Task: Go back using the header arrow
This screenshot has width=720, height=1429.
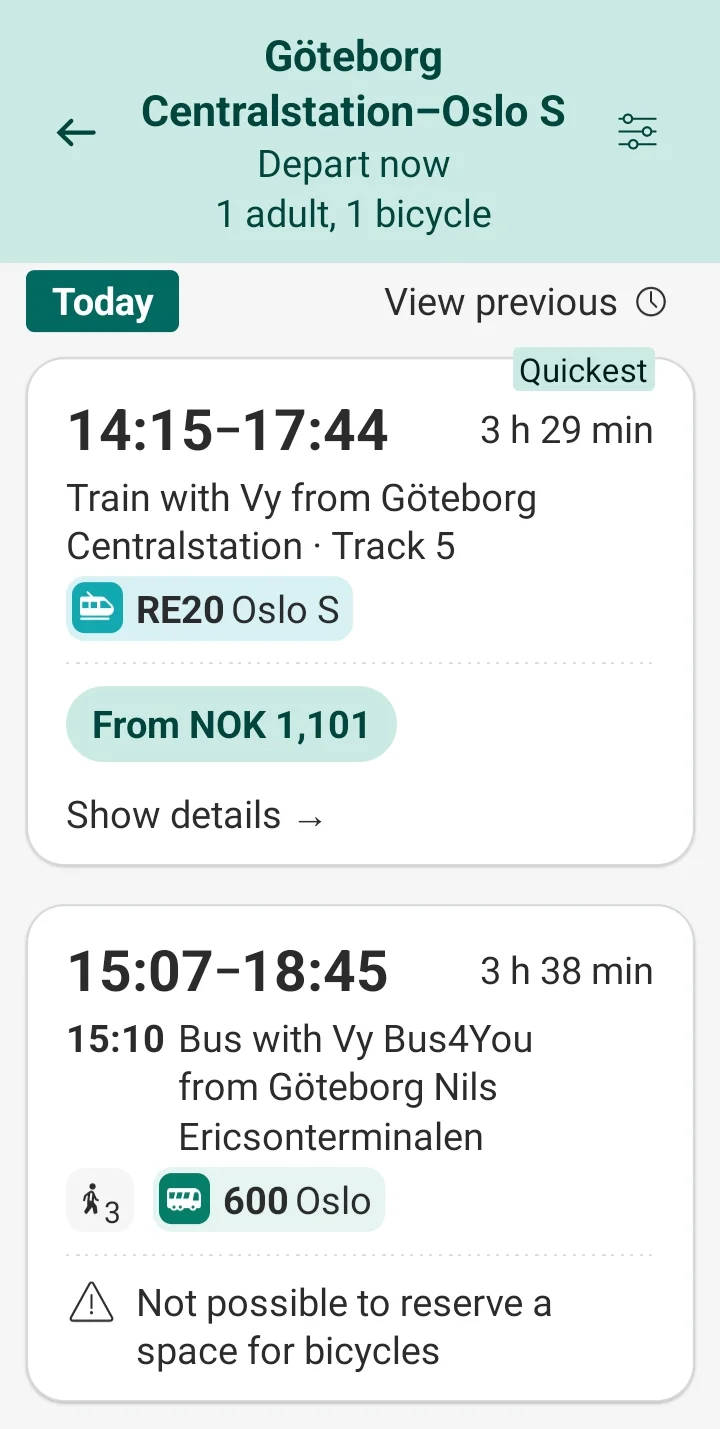Action: point(76,132)
